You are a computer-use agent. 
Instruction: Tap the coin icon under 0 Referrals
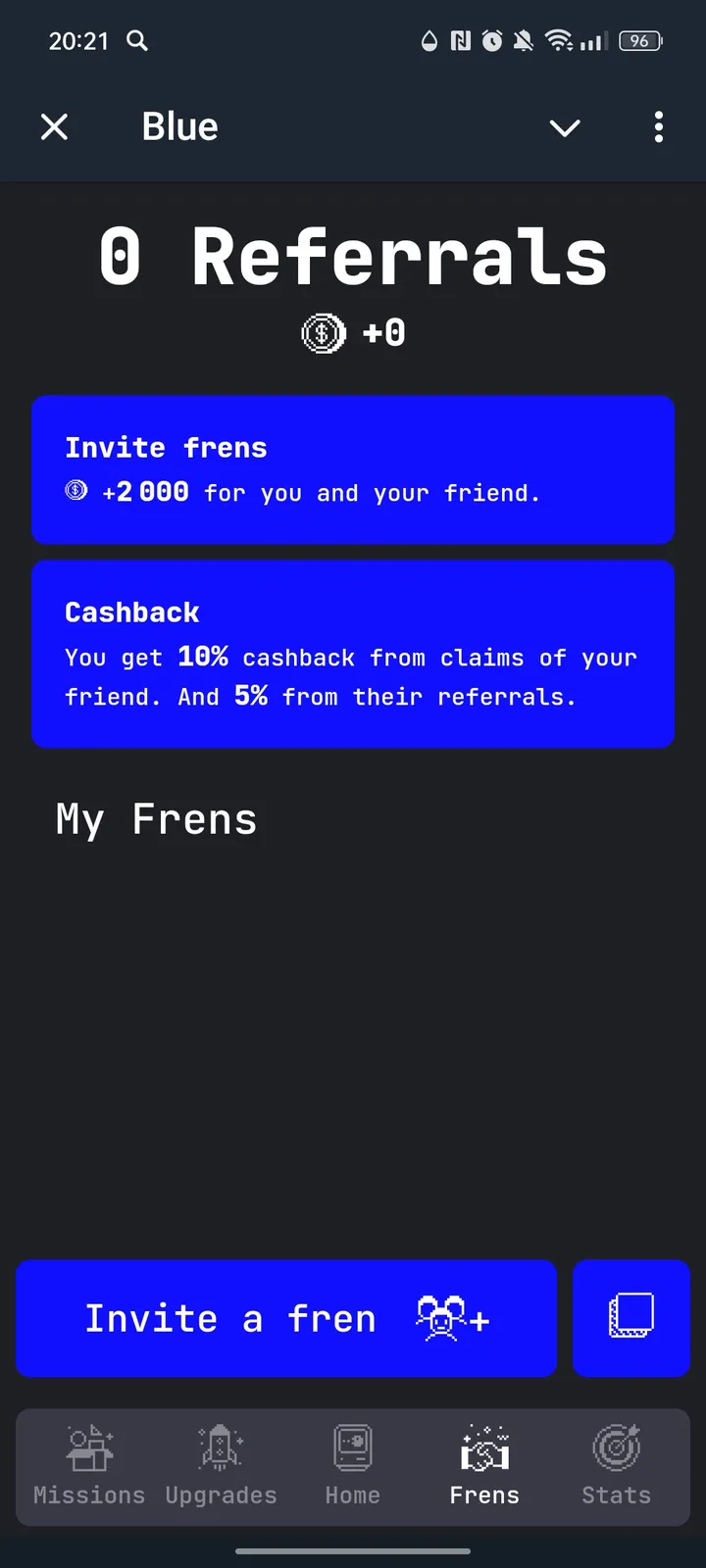coord(324,332)
